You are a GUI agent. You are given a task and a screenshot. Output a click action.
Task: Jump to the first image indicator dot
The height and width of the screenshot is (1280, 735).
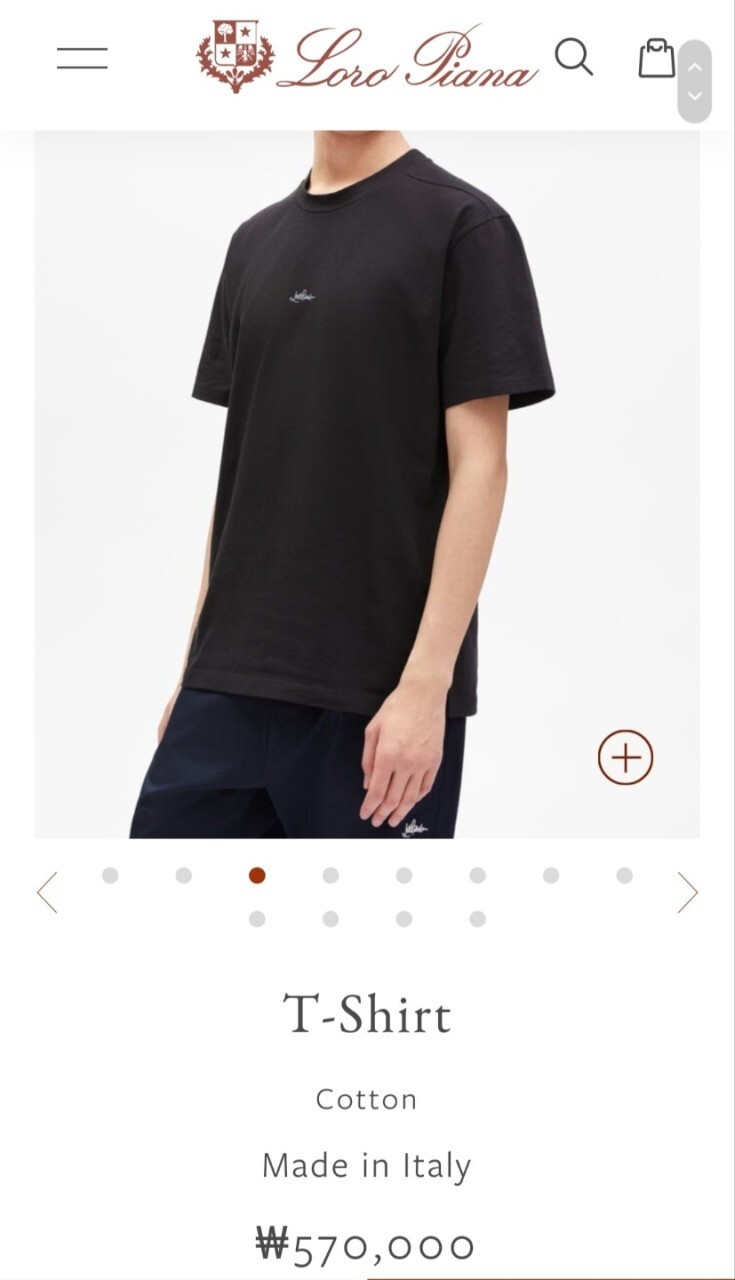point(110,875)
